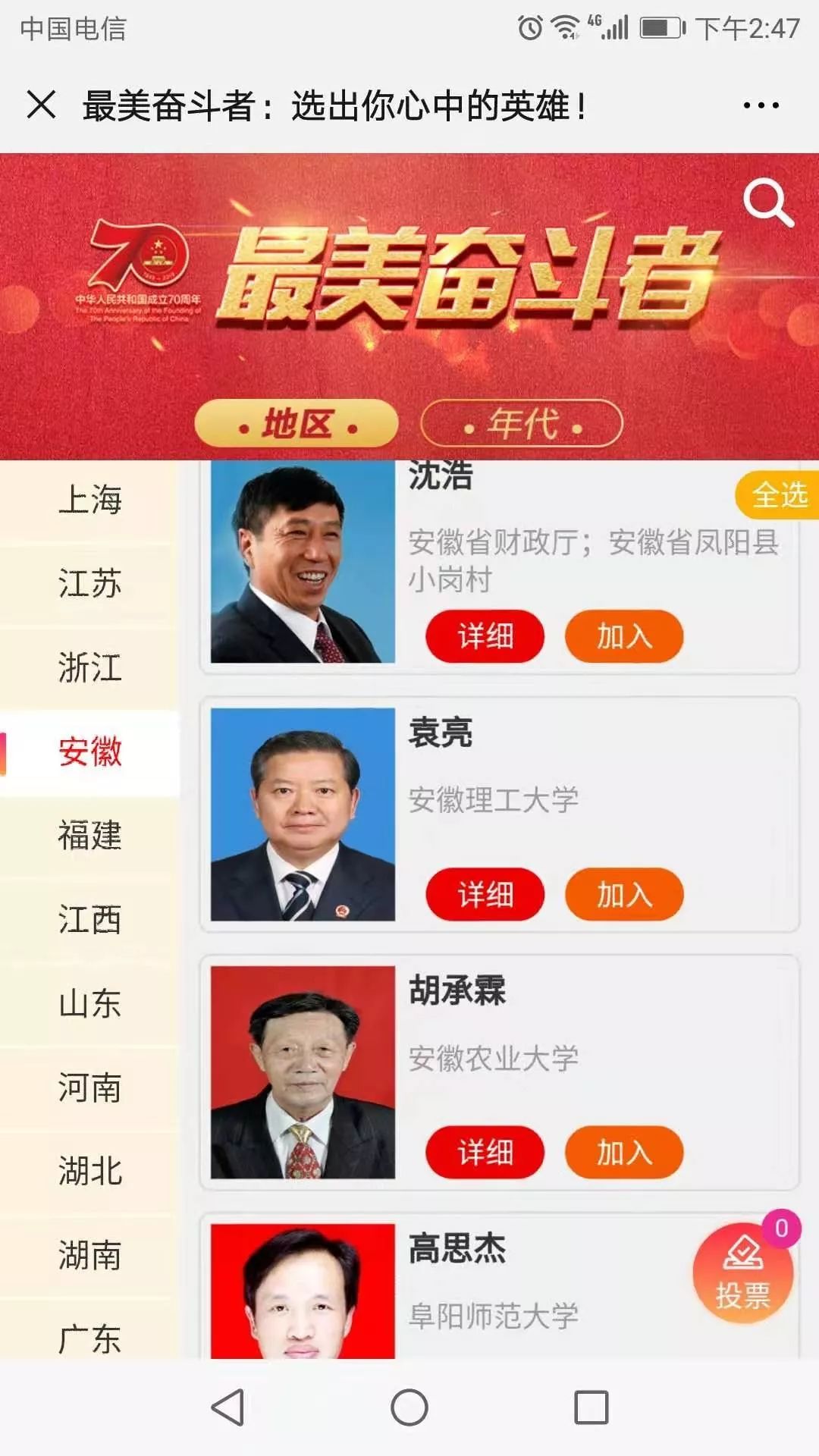View 详细 for 沈浩
The height and width of the screenshot is (1456, 819).
click(485, 636)
